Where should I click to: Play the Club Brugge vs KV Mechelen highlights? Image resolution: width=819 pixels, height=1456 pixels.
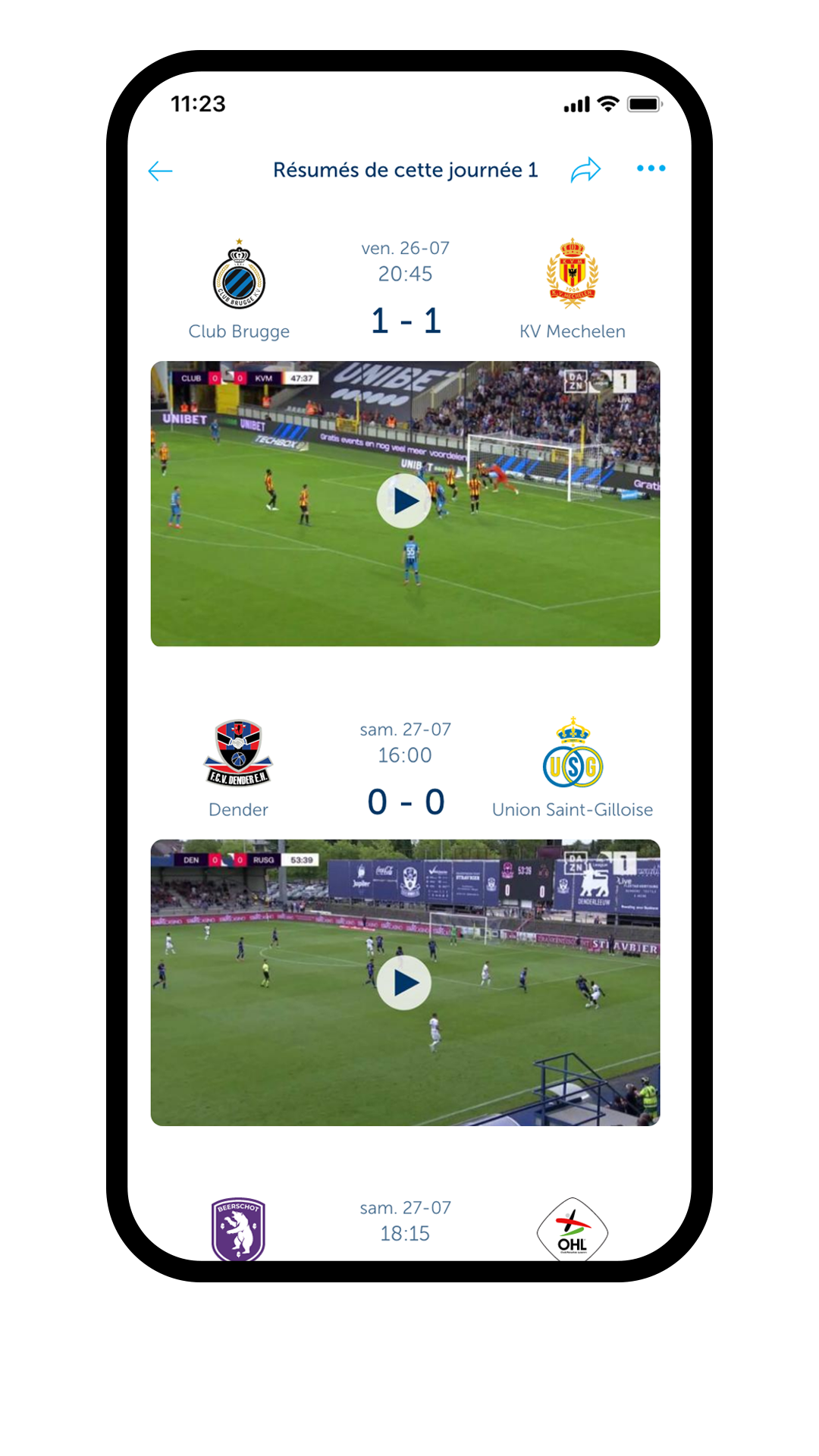pyautogui.click(x=404, y=501)
